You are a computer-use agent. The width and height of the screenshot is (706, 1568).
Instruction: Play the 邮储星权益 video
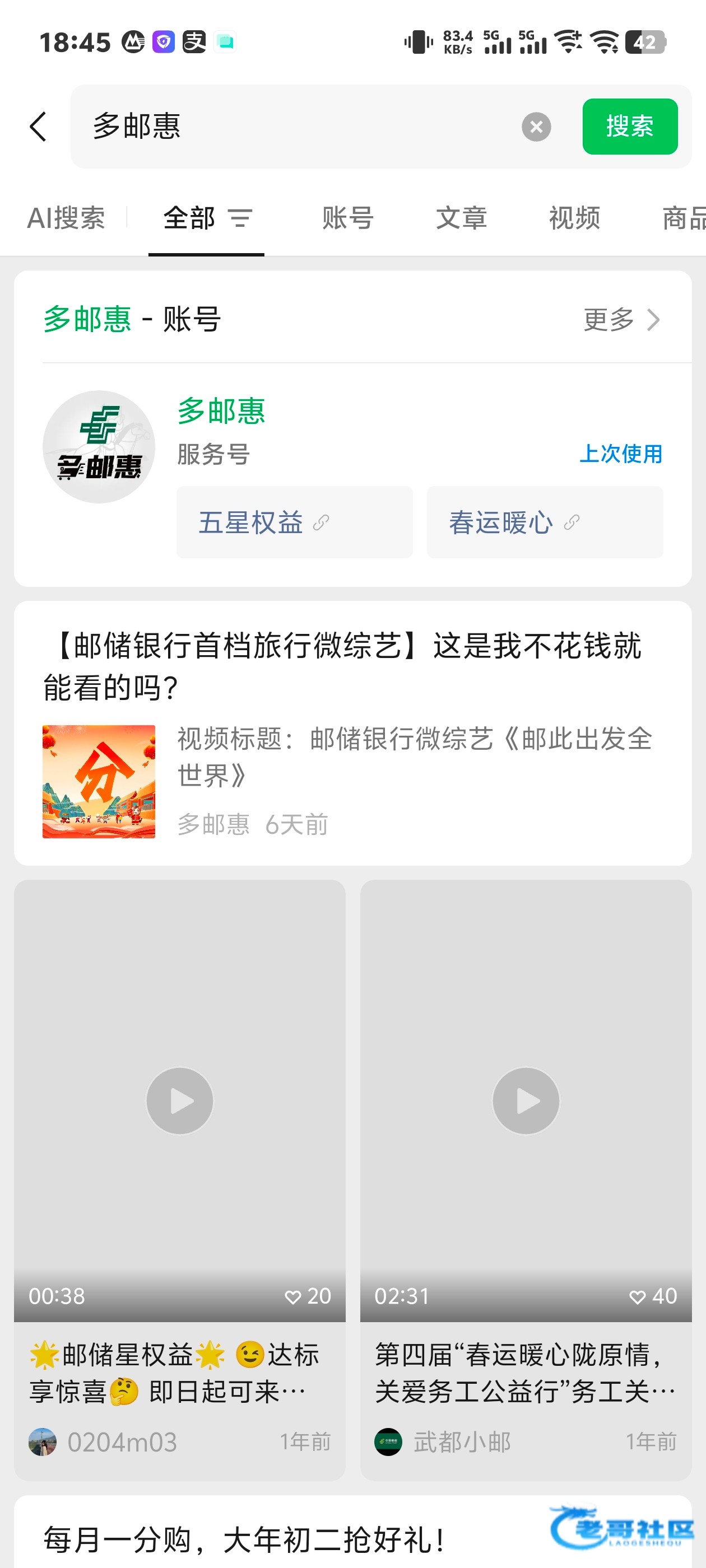point(180,1100)
